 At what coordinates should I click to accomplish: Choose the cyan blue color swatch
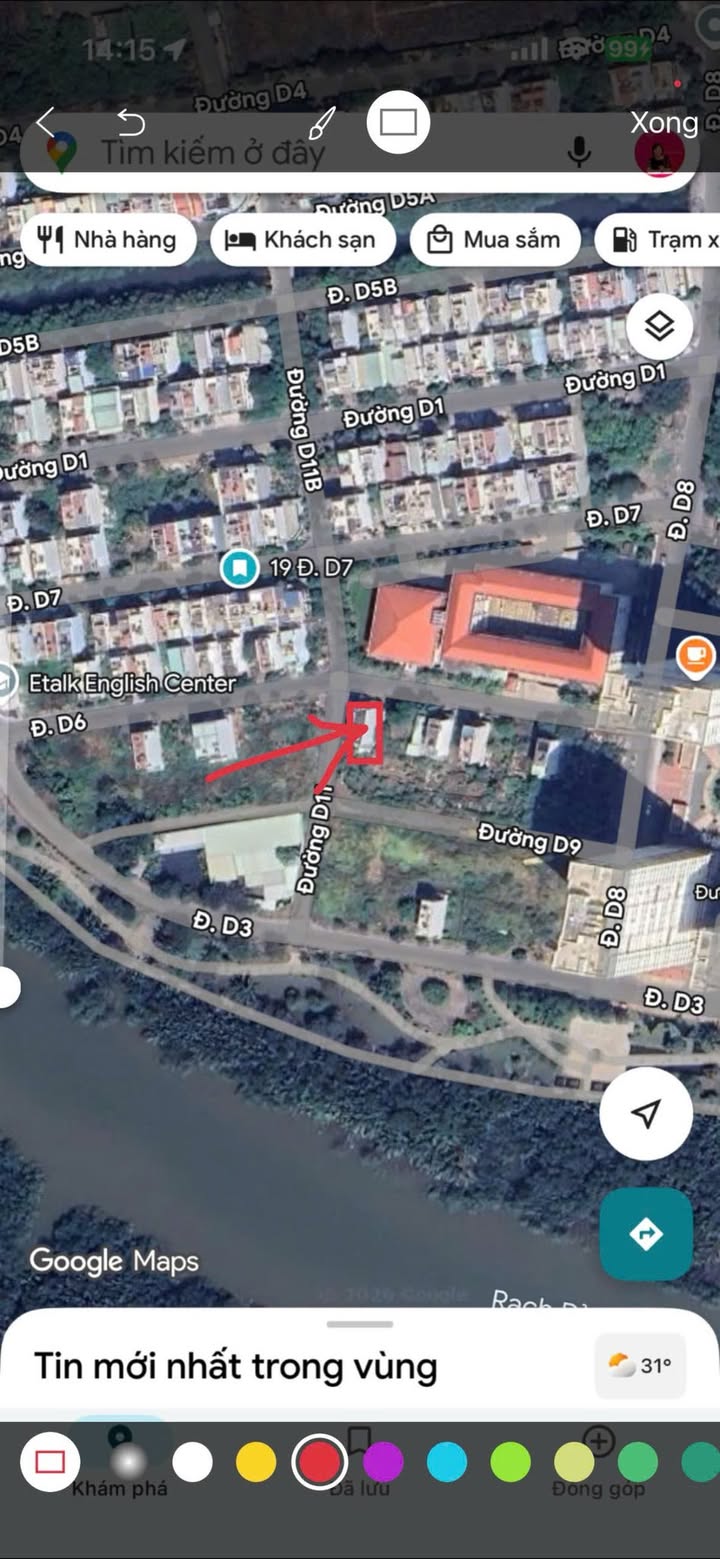pyautogui.click(x=447, y=1462)
